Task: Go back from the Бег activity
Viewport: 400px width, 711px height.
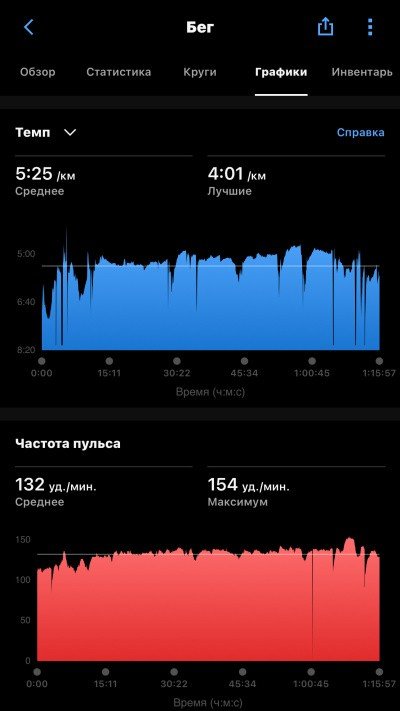Action: click(x=29, y=27)
